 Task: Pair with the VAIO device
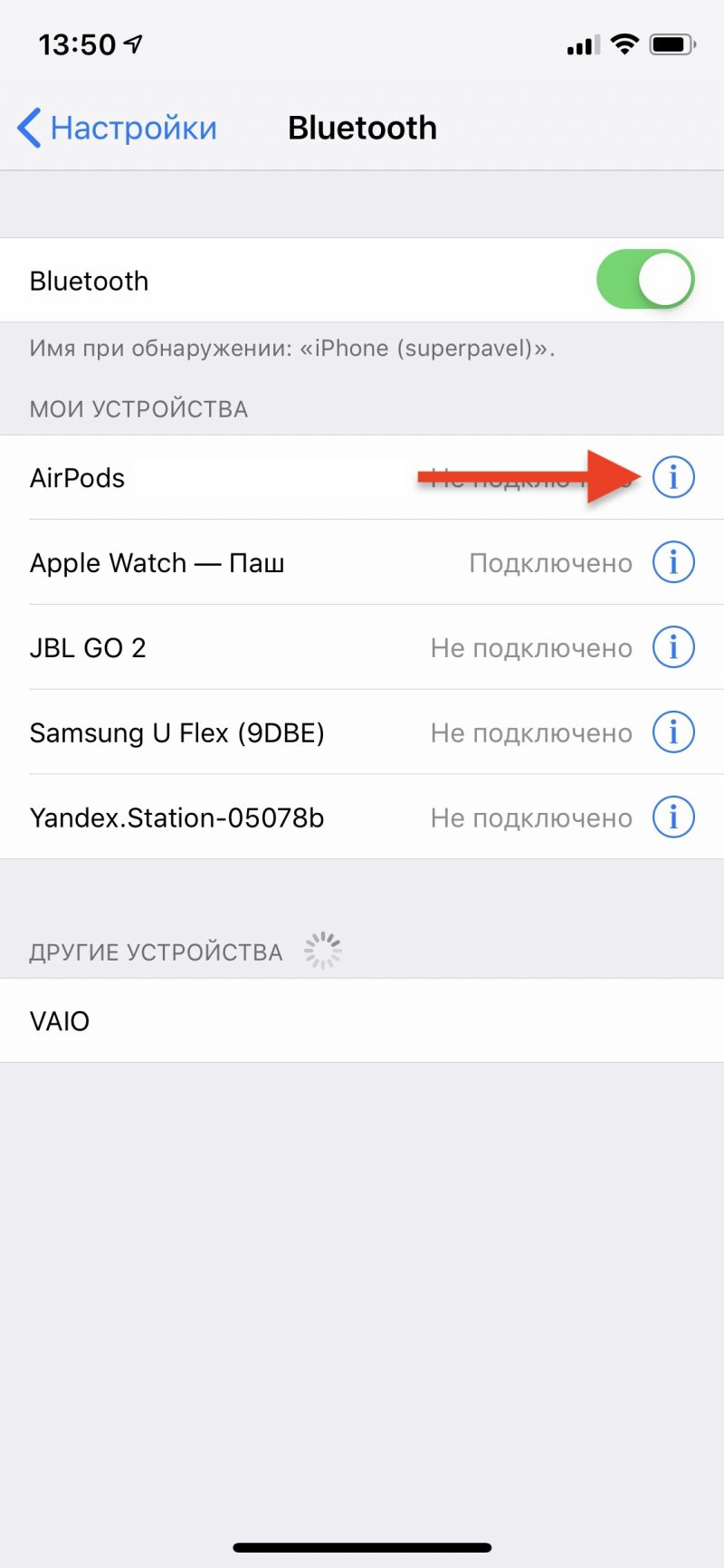[271, 1020]
